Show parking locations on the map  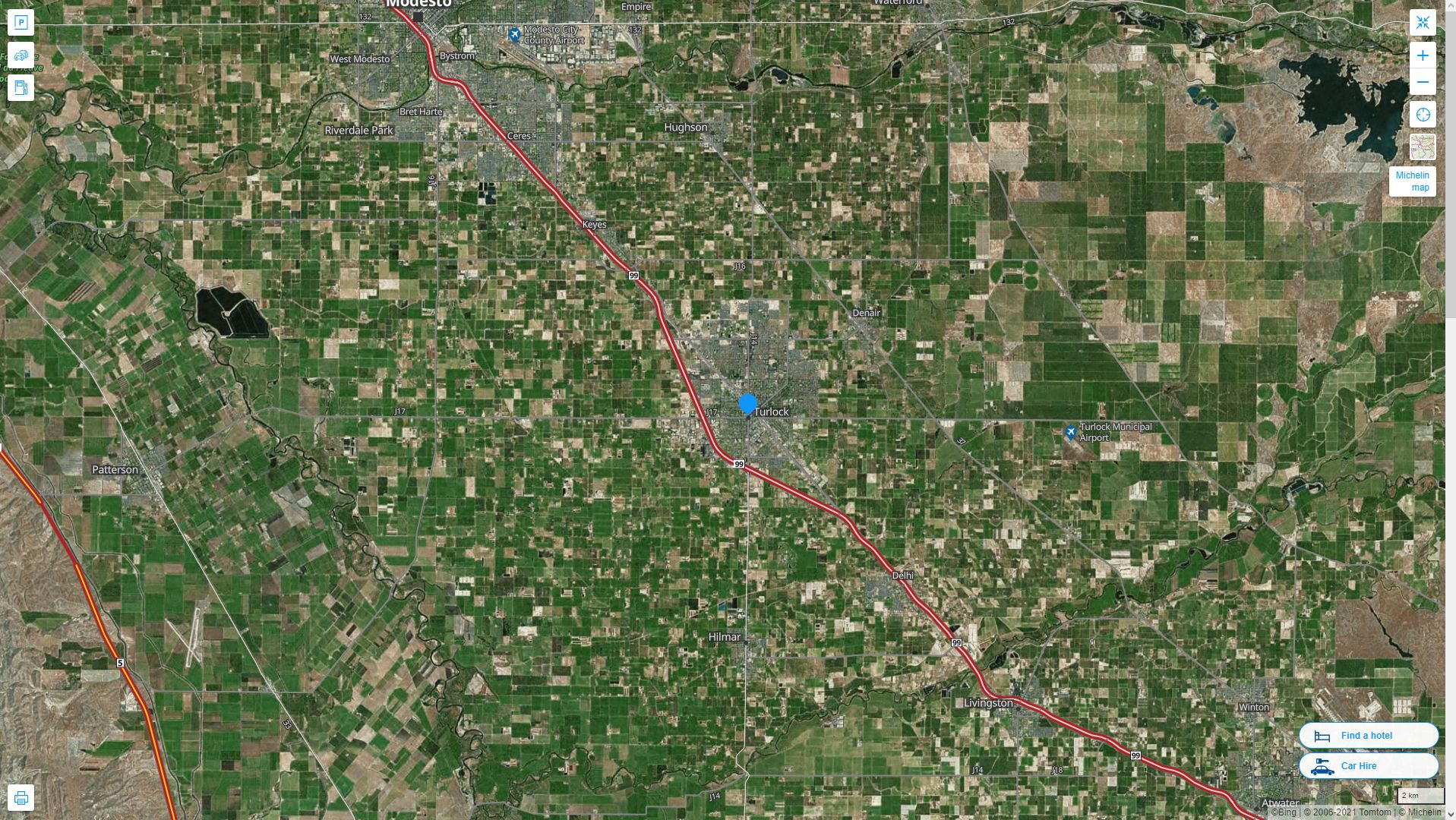coord(21,22)
